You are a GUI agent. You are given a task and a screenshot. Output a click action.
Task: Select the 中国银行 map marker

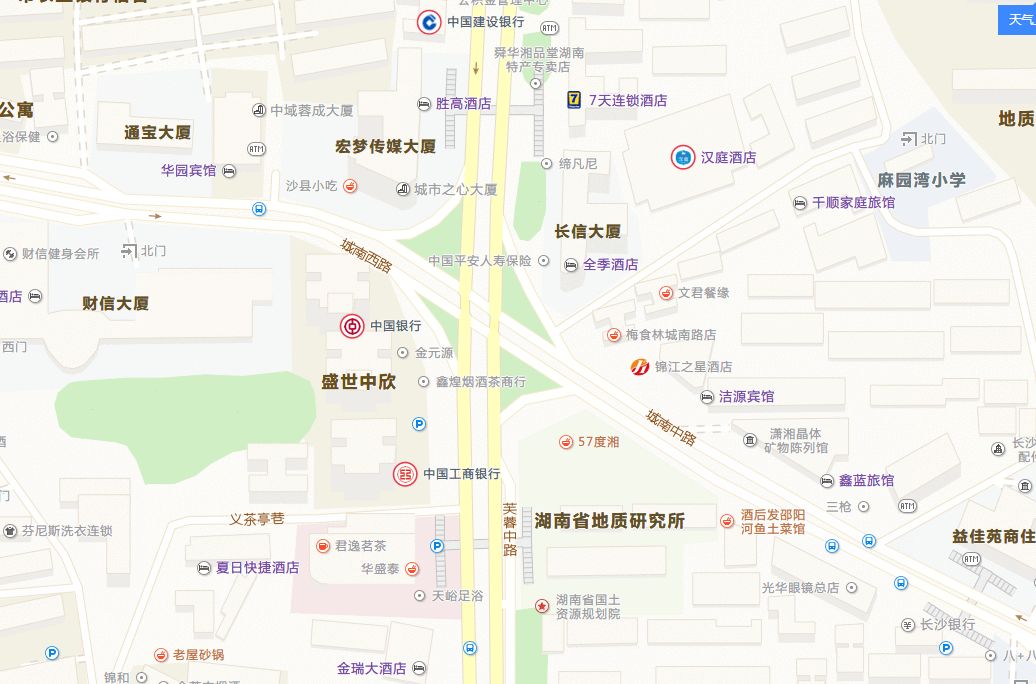pyautogui.click(x=352, y=326)
